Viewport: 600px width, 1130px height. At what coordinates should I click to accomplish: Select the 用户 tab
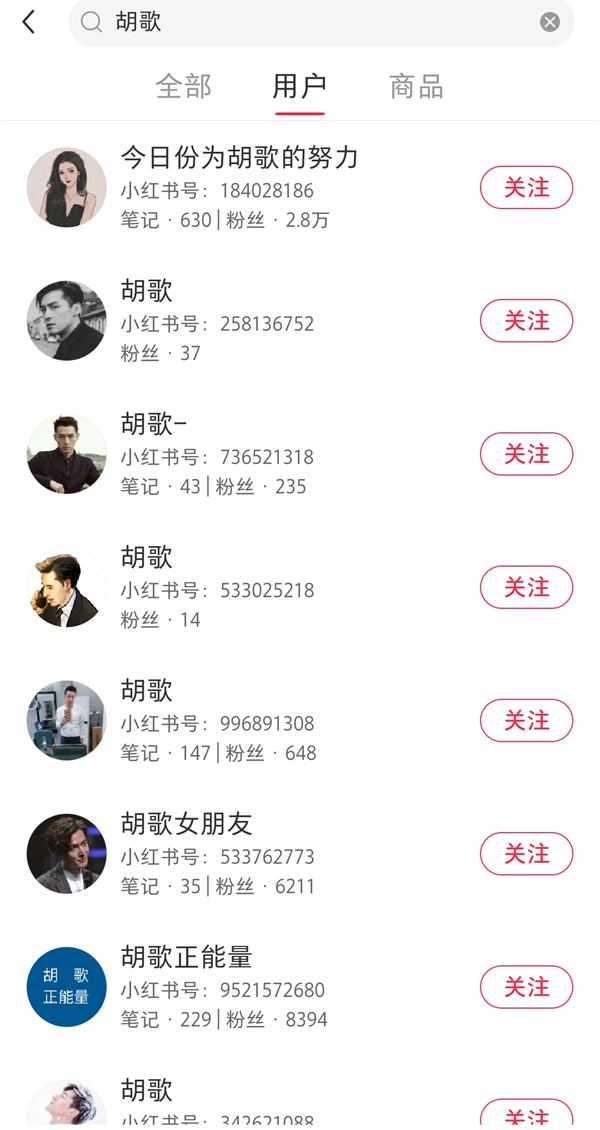299,87
